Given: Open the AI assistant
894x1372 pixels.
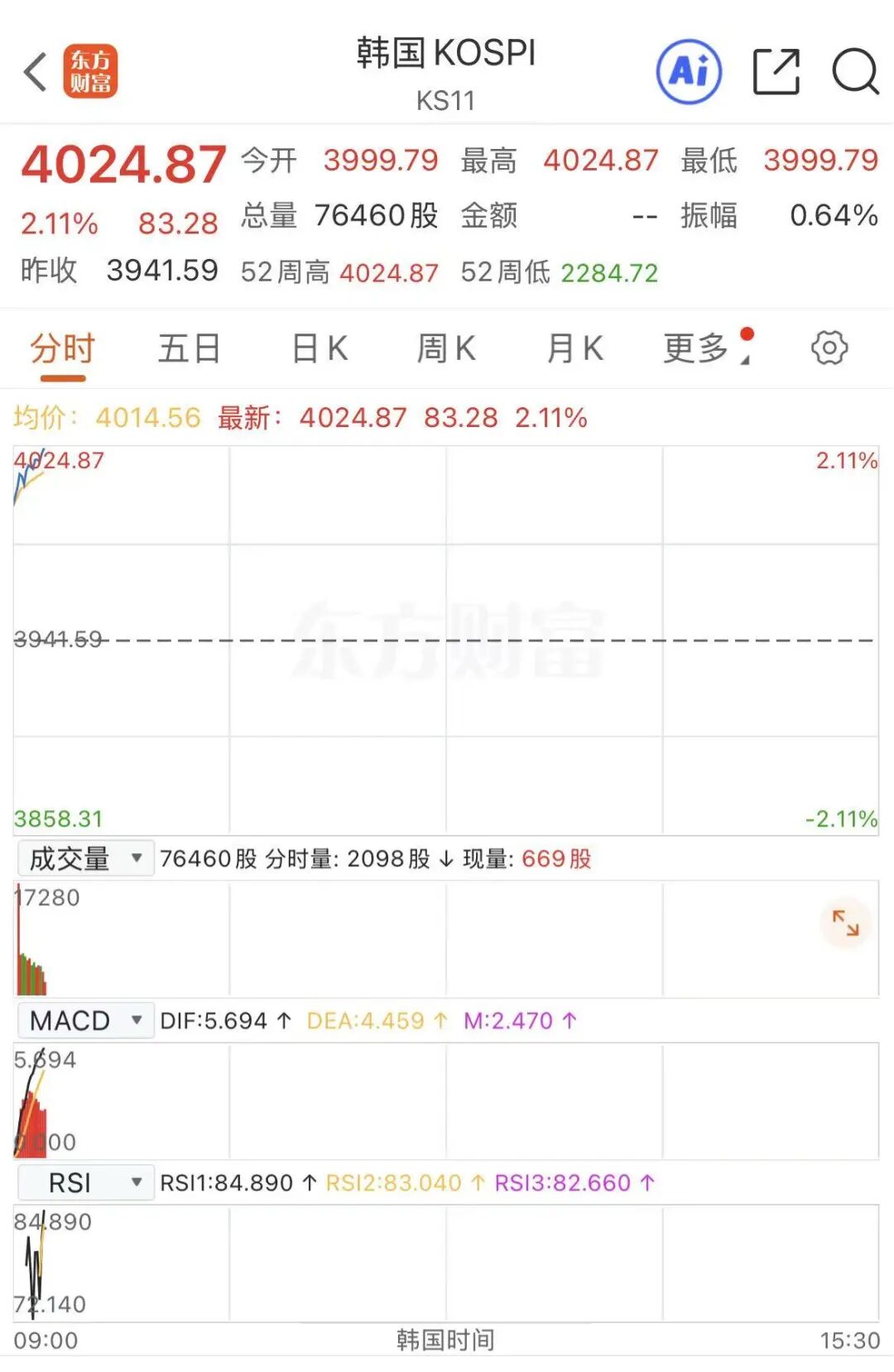Looking at the screenshot, I should pos(689,73).
